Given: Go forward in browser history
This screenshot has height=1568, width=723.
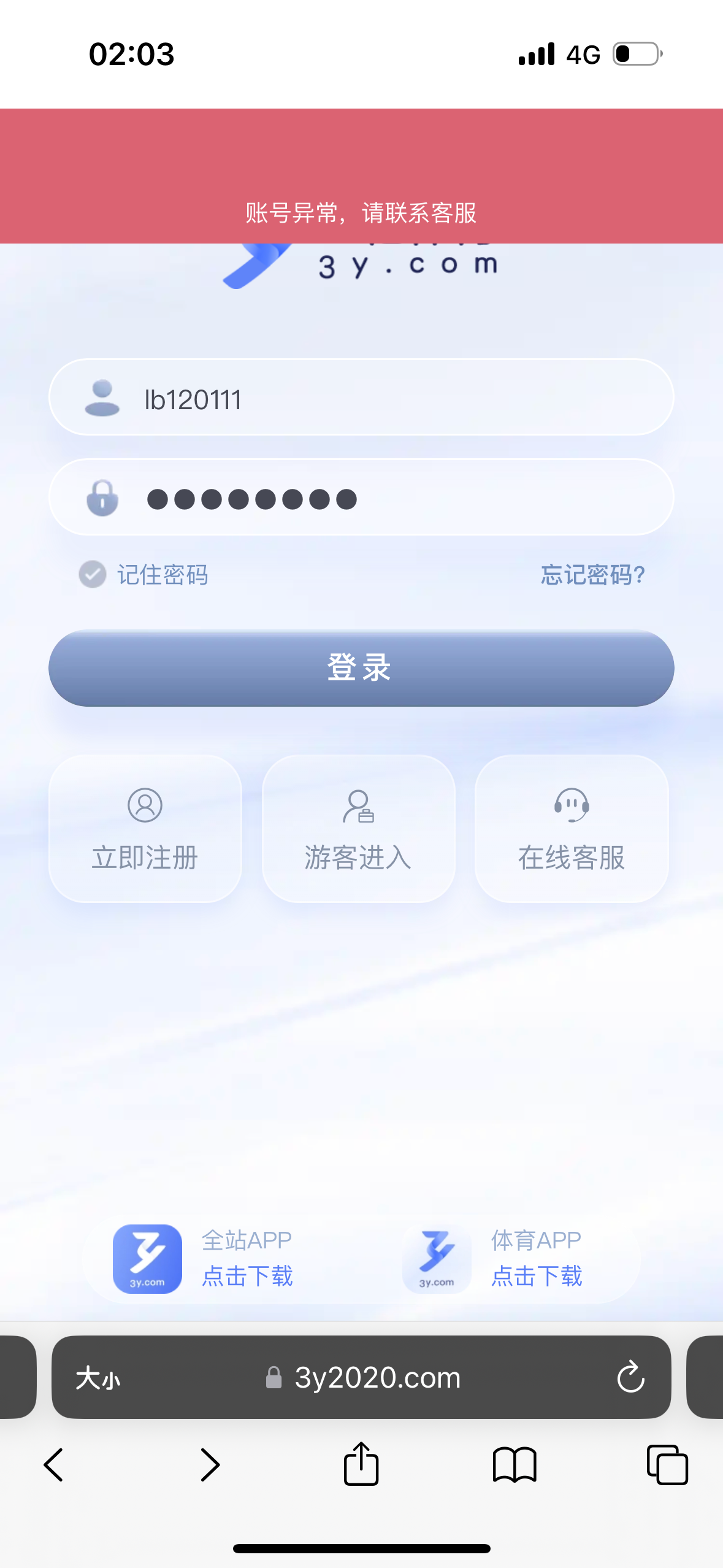Looking at the screenshot, I should tap(210, 1465).
